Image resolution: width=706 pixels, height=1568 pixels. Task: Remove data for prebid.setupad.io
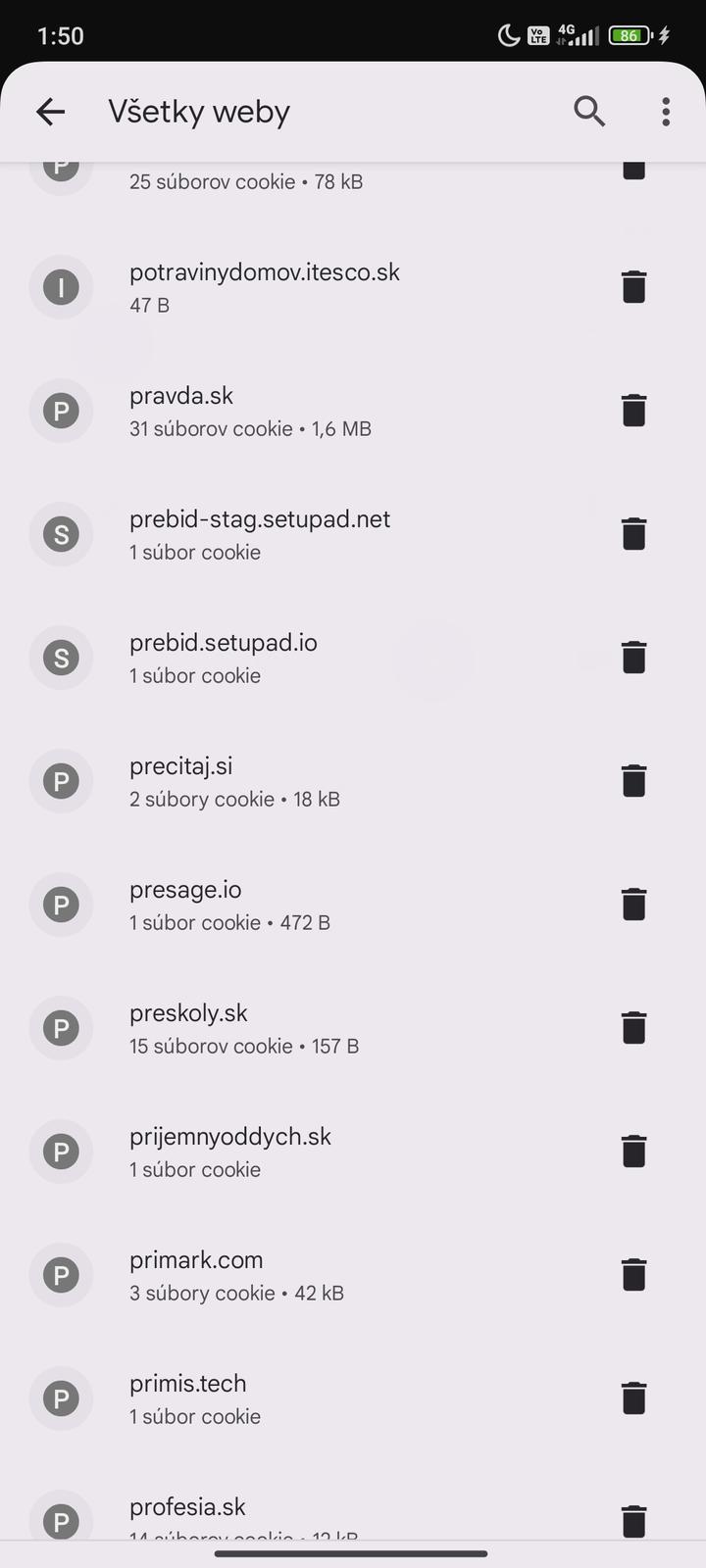click(633, 657)
